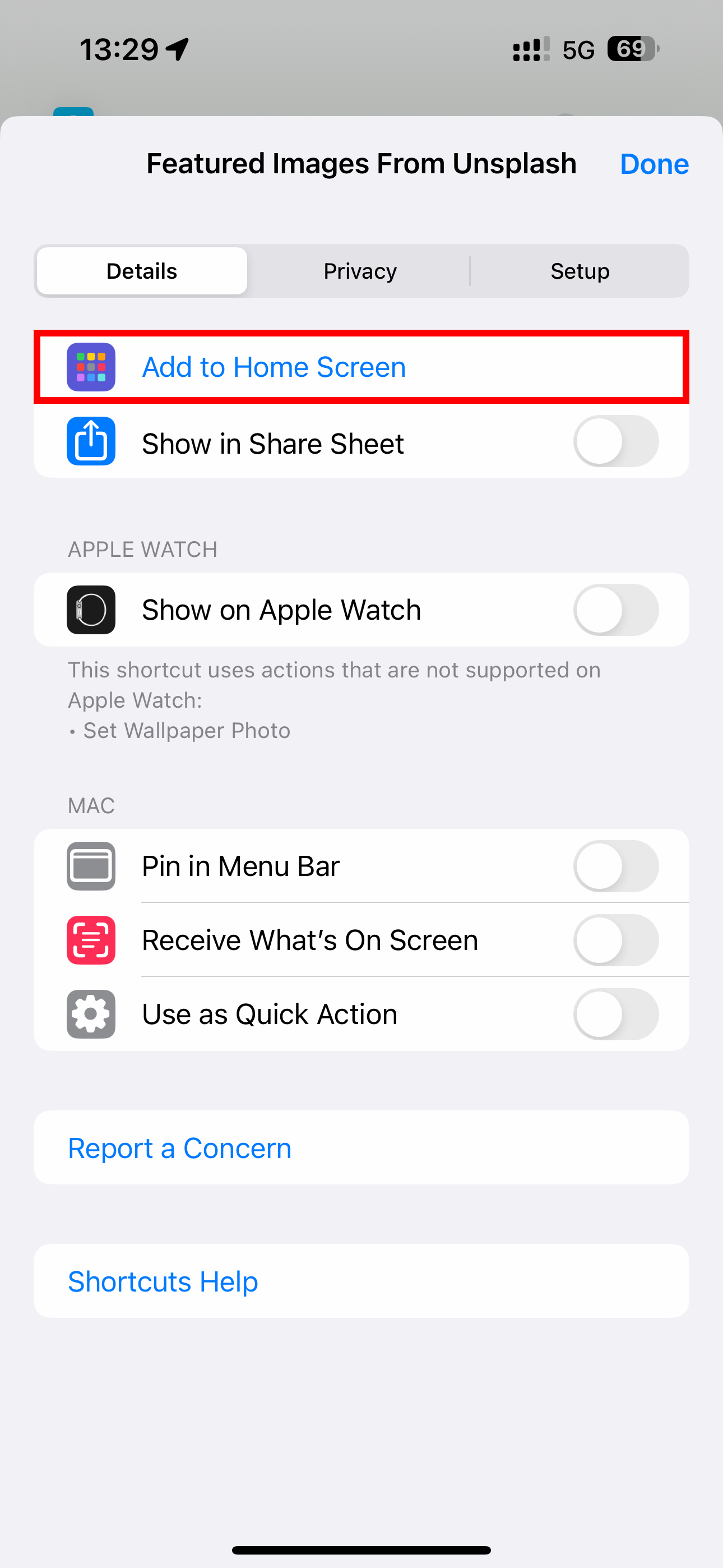The height and width of the screenshot is (1568, 723).
Task: Turn on Show on Apple Watch
Action: coord(615,610)
